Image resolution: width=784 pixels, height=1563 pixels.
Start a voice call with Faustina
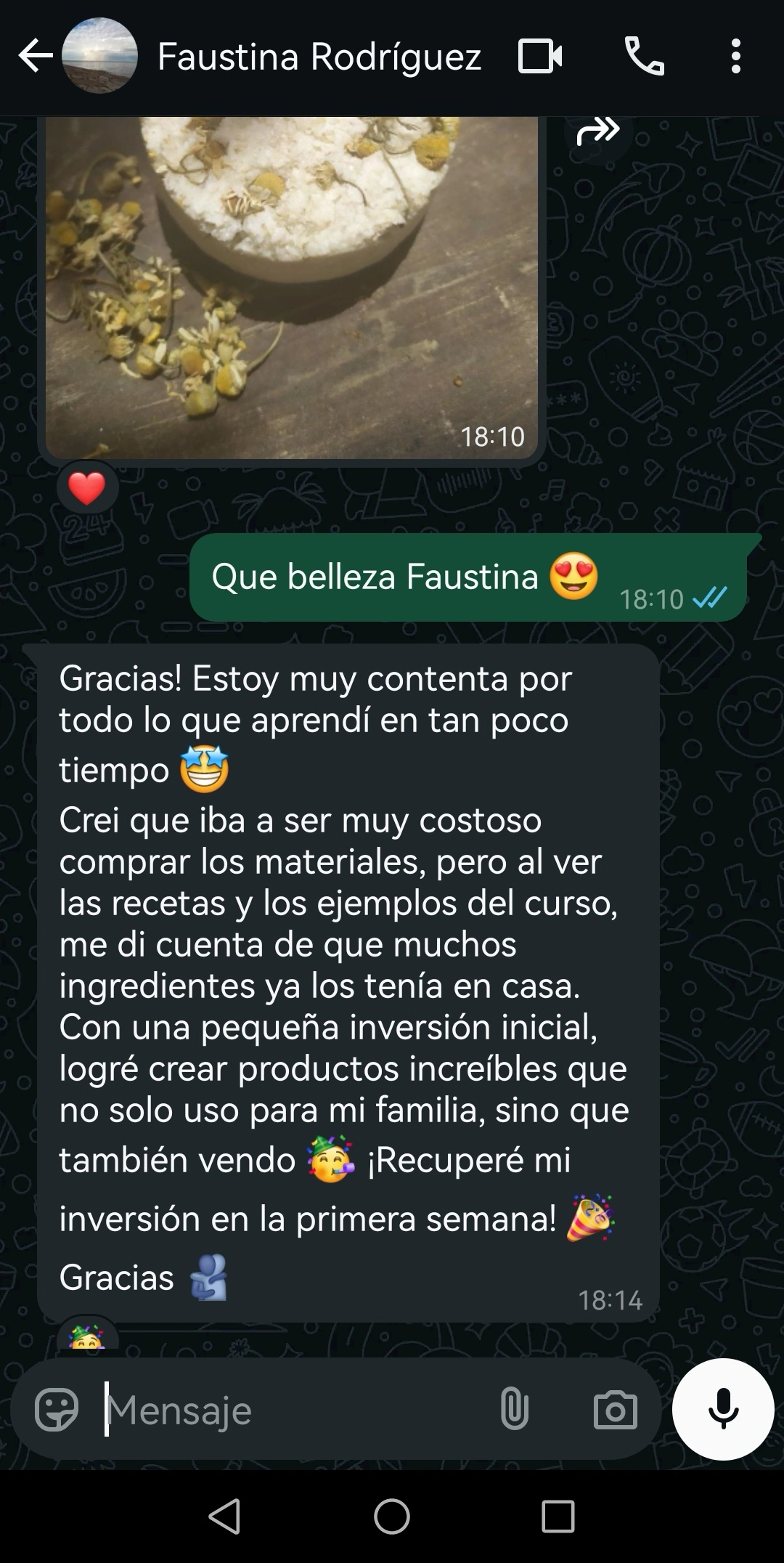pos(644,57)
